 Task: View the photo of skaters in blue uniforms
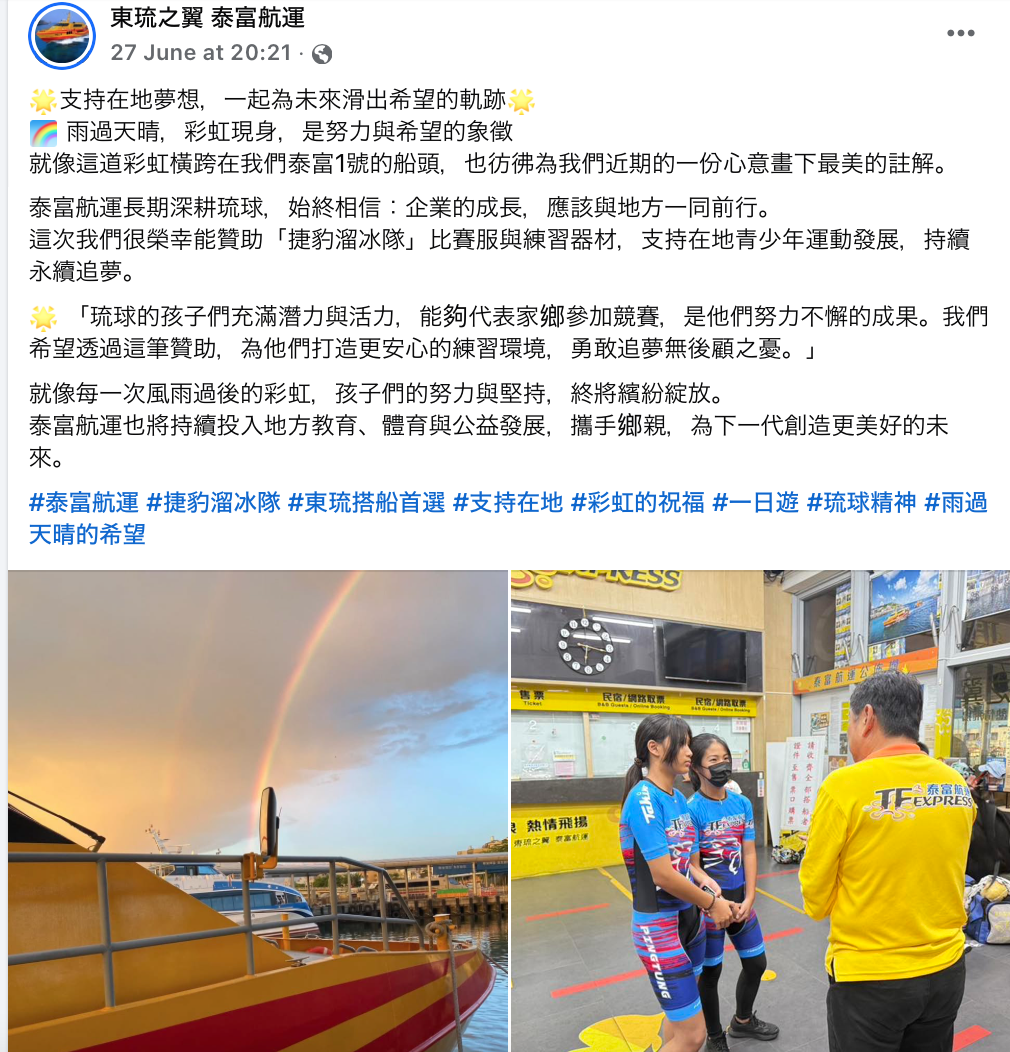[x=760, y=810]
